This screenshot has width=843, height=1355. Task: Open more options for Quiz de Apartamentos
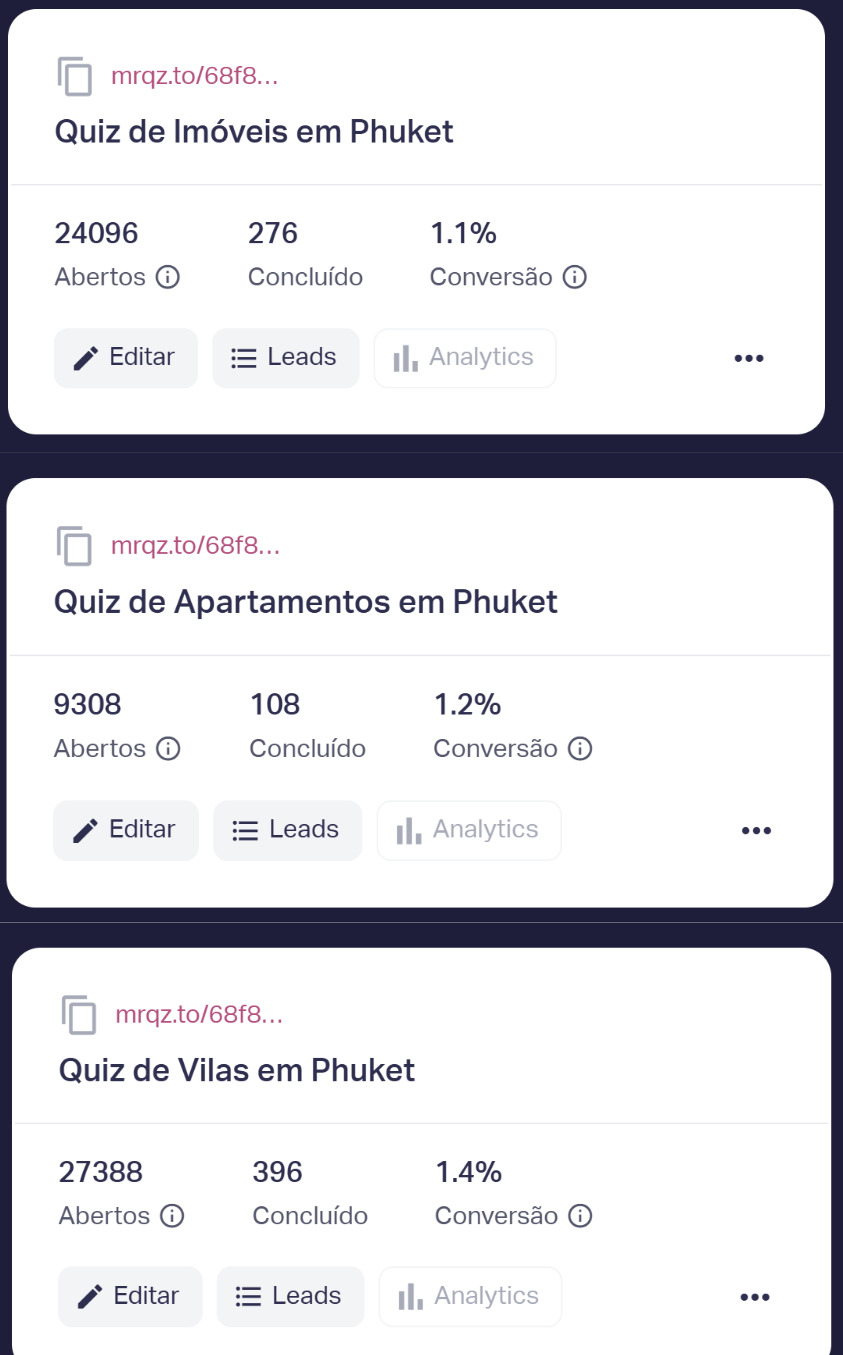click(757, 830)
